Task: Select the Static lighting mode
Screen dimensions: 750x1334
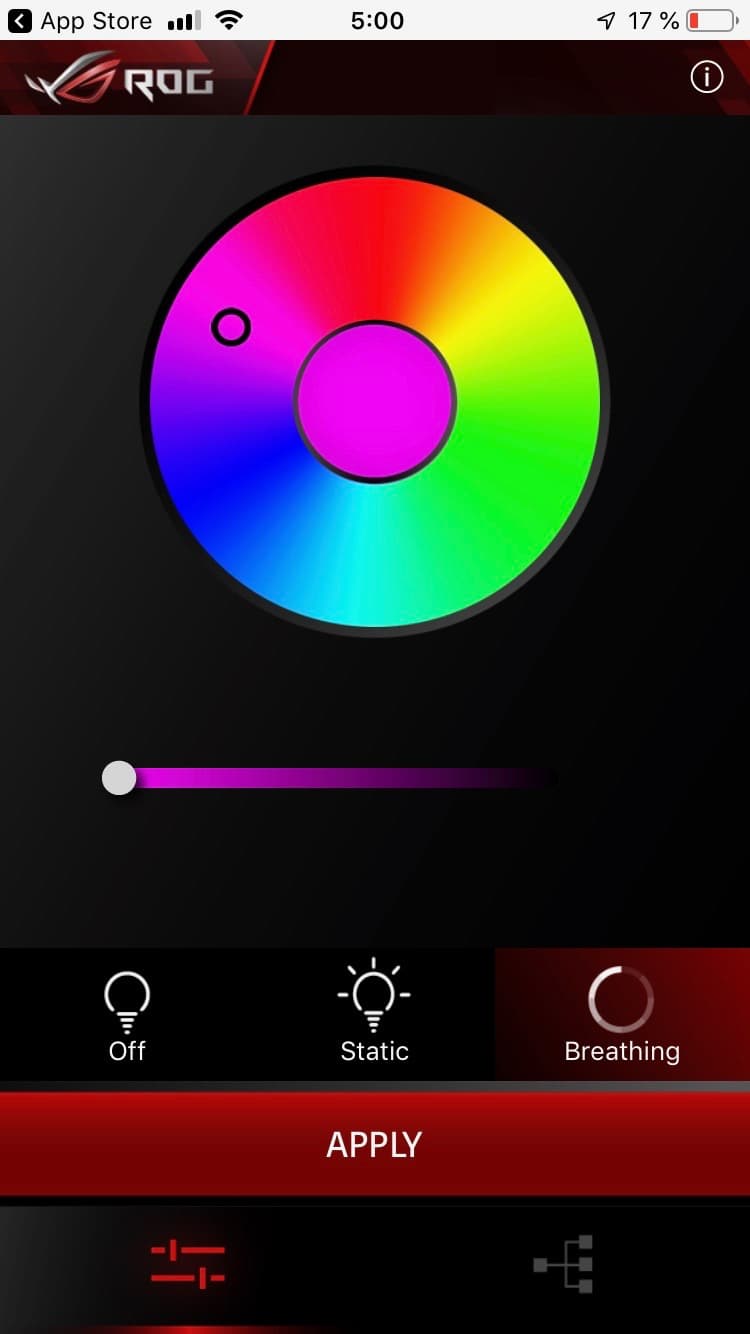Action: point(374,1014)
